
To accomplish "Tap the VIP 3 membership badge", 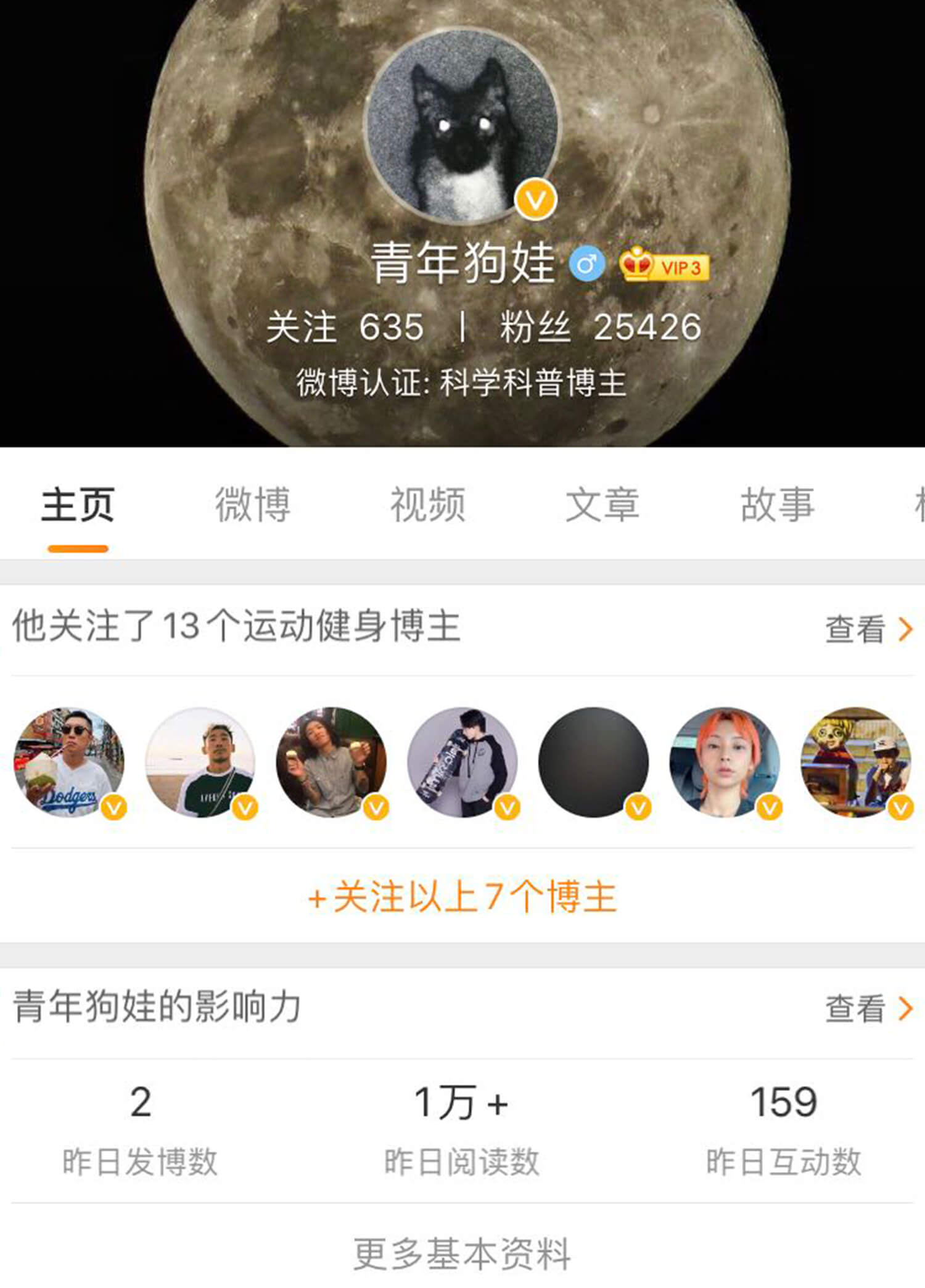I will [x=664, y=266].
